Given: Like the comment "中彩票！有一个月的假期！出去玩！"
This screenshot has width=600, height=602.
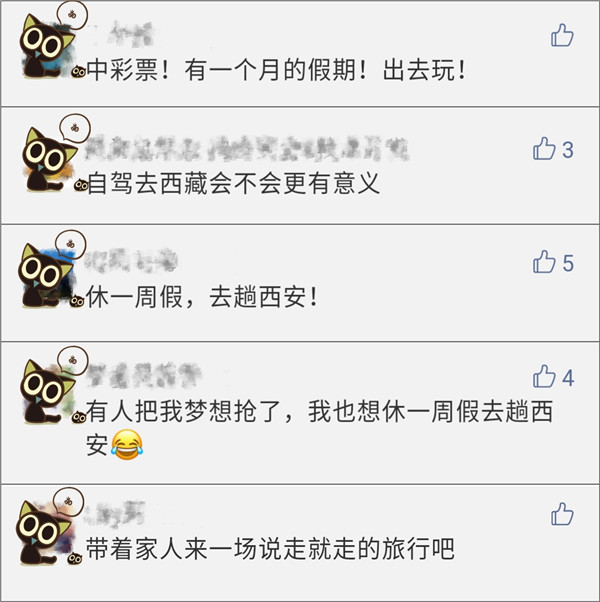Looking at the screenshot, I should [x=562, y=37].
